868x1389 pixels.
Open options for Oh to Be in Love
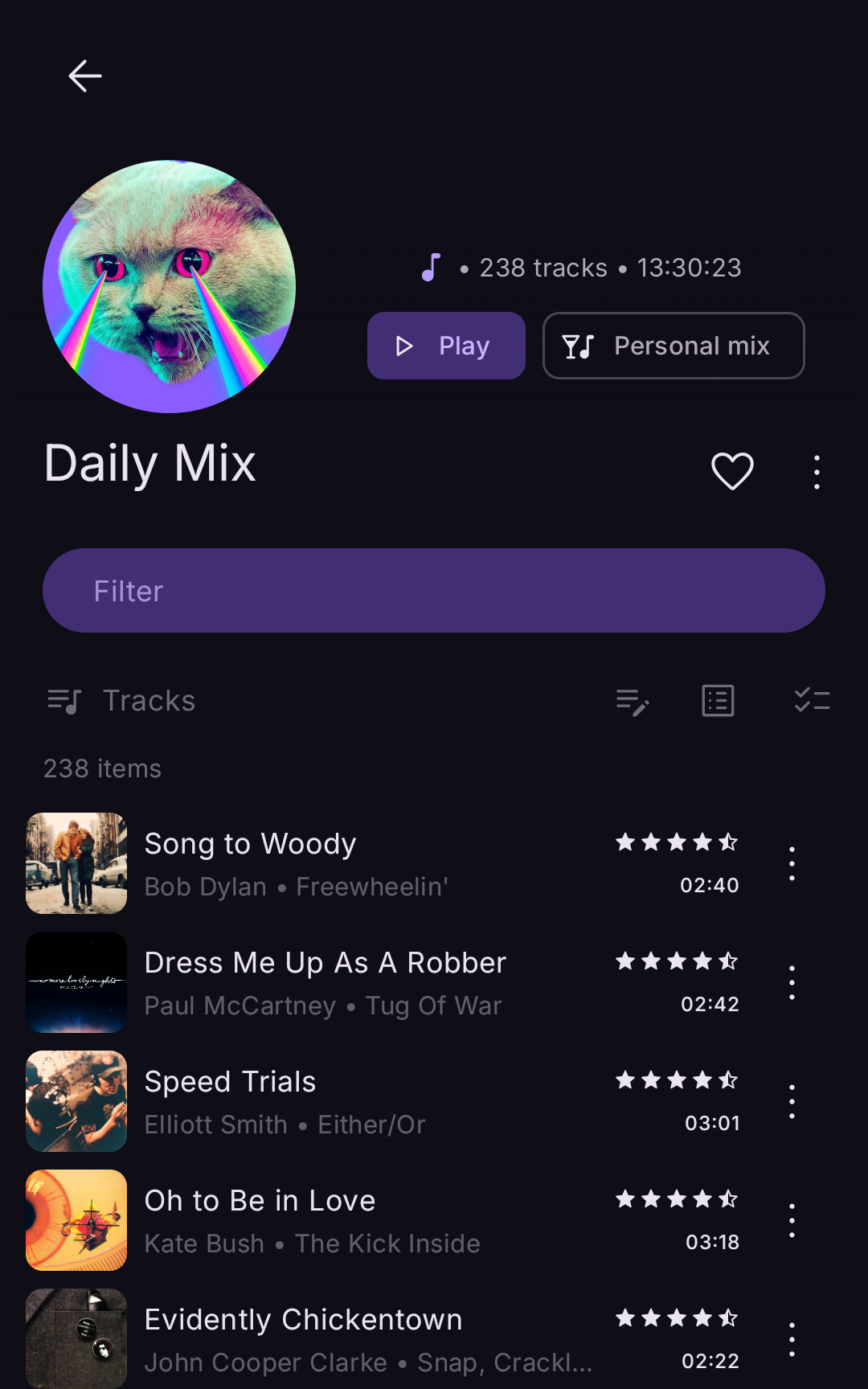pos(792,1221)
